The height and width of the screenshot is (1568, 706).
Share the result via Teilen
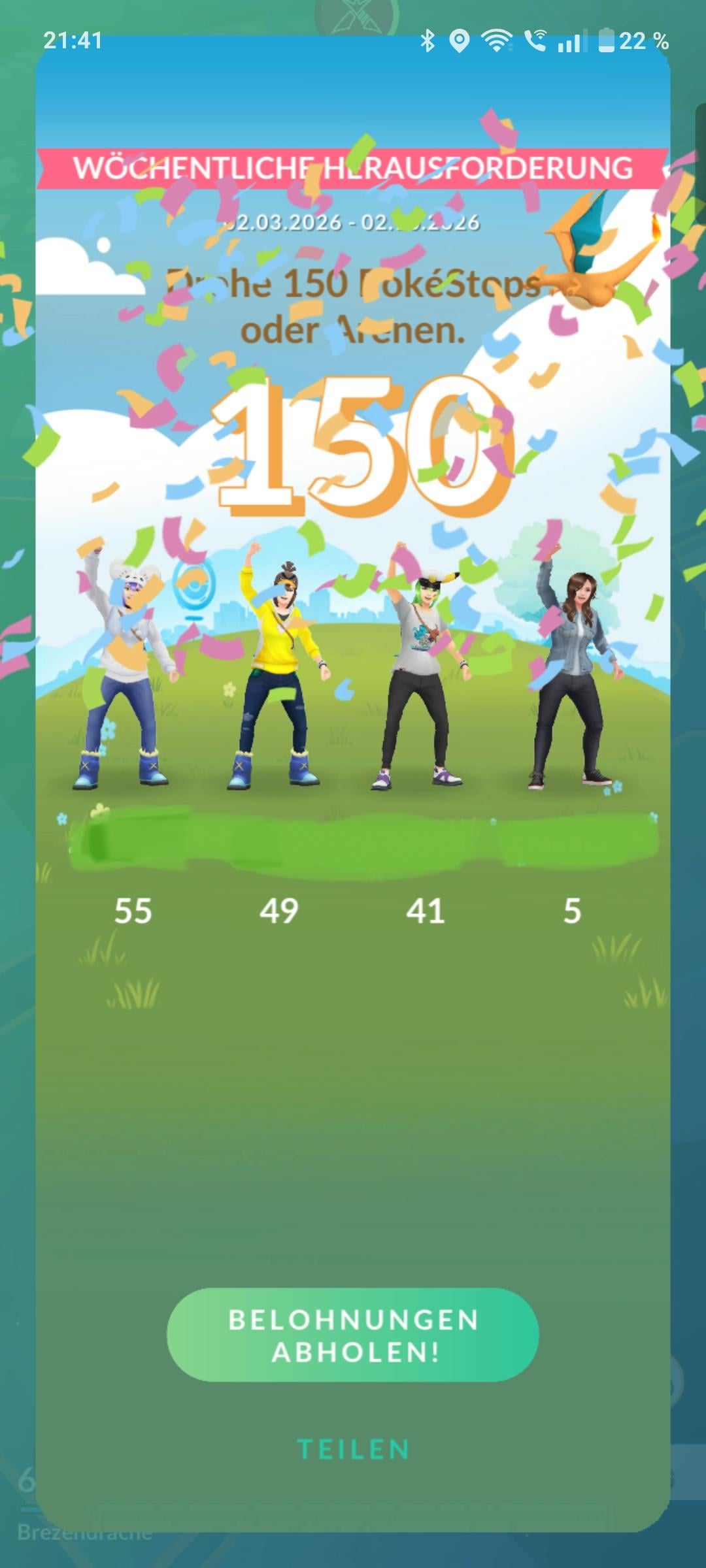(x=353, y=1449)
